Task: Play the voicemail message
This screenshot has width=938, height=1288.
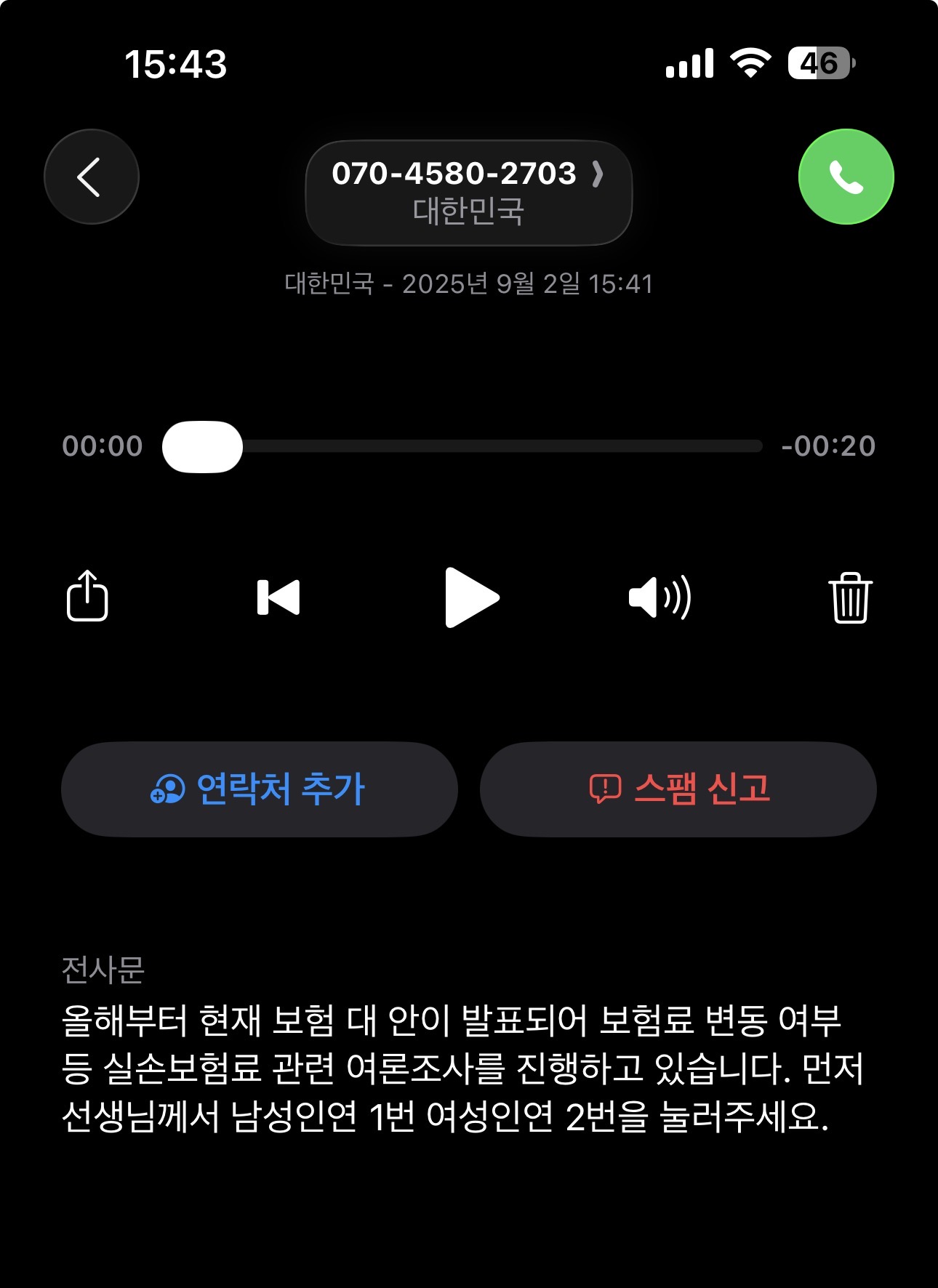Action: pyautogui.click(x=471, y=597)
